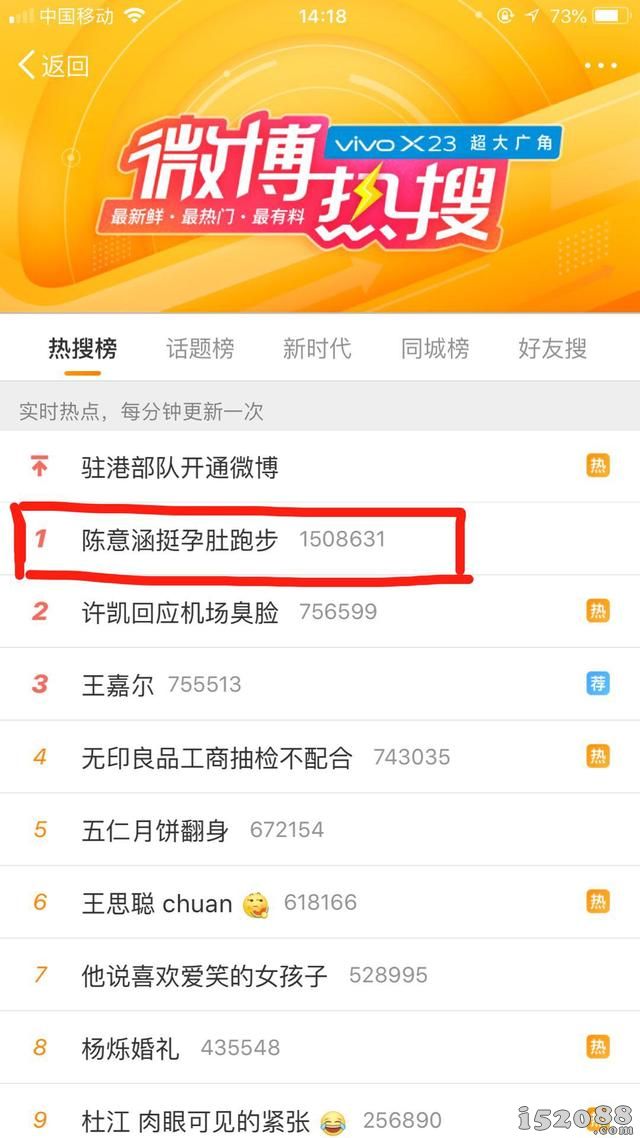Open 杜江 肉眼可见的紧张 topic
640x1138 pixels.
[x=195, y=1120]
